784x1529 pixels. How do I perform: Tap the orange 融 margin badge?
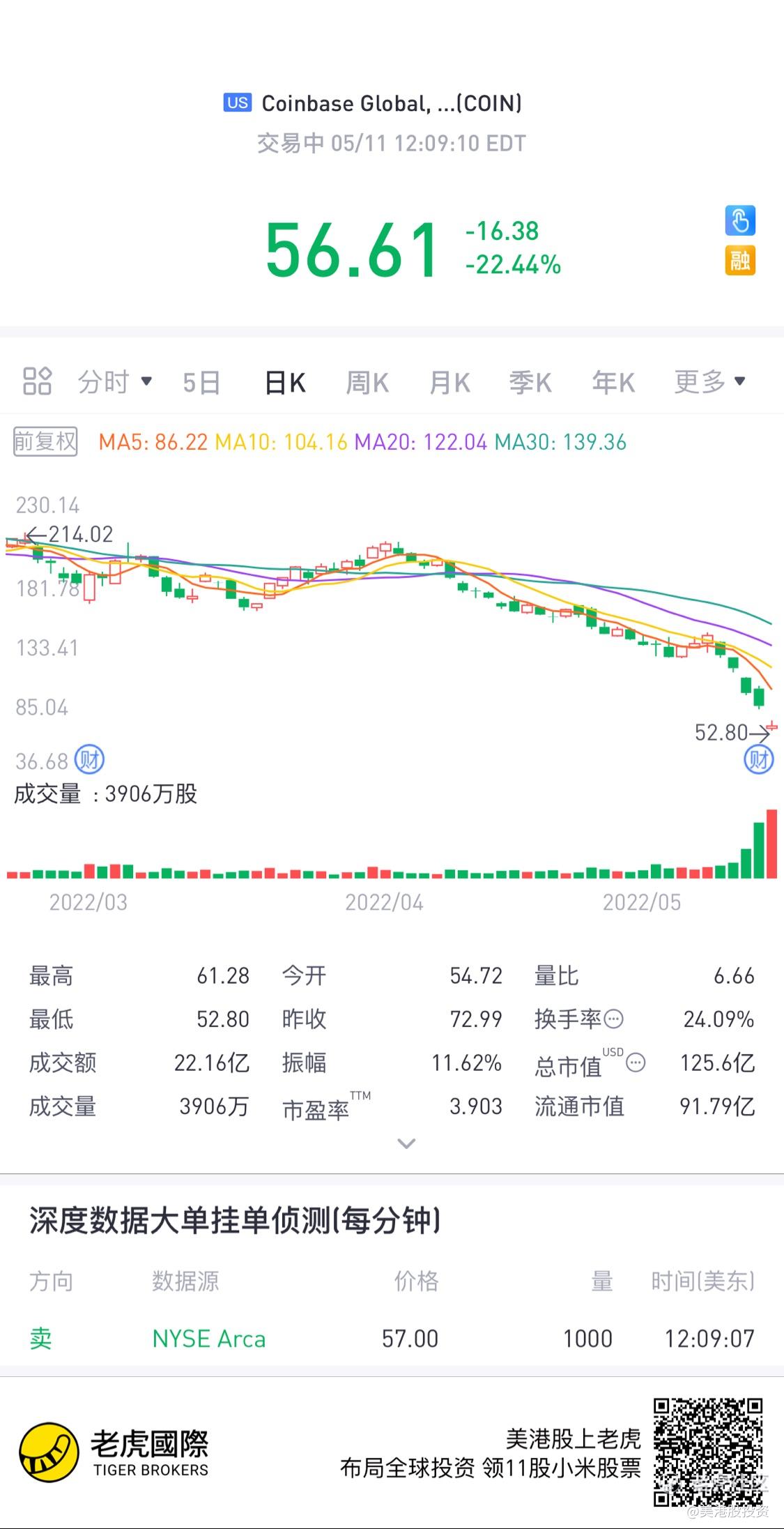[740, 261]
